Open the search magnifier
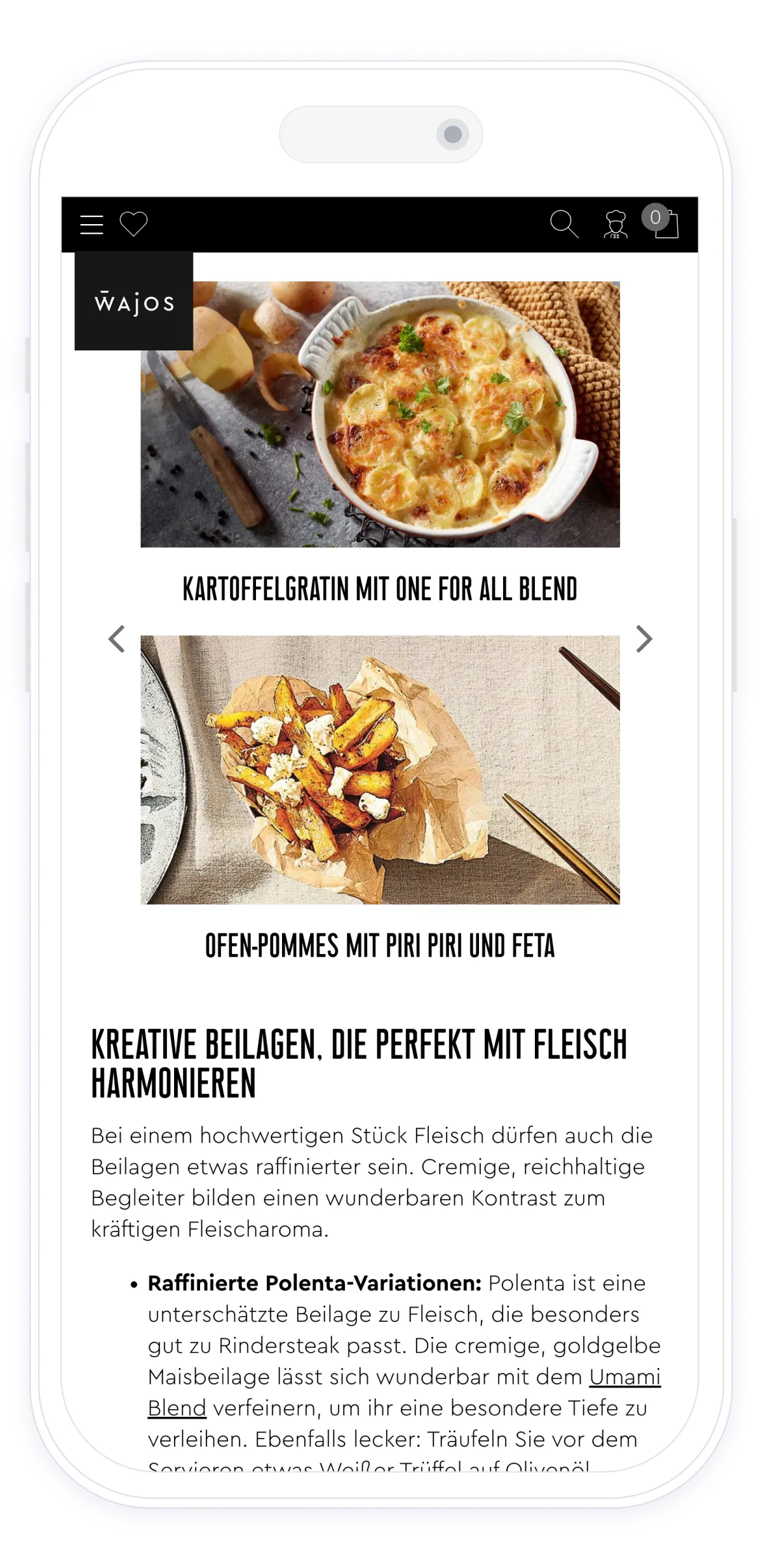Image resolution: width=761 pixels, height=1568 pixels. pos(563,224)
